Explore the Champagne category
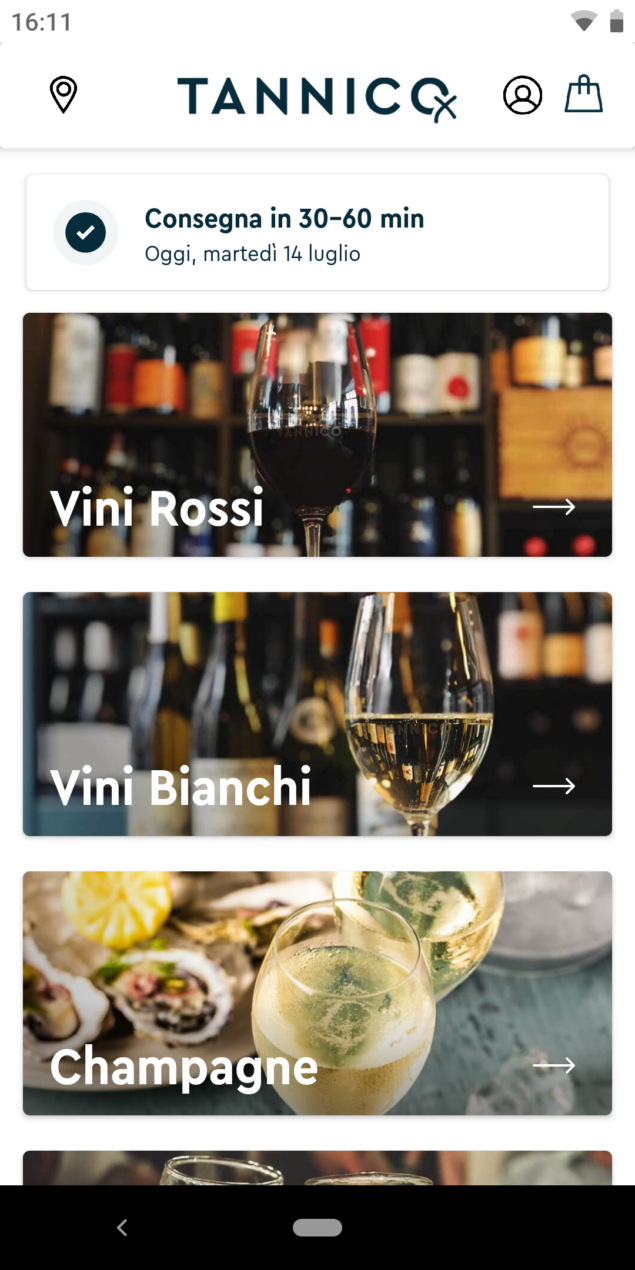Image resolution: width=635 pixels, height=1270 pixels. (317, 993)
